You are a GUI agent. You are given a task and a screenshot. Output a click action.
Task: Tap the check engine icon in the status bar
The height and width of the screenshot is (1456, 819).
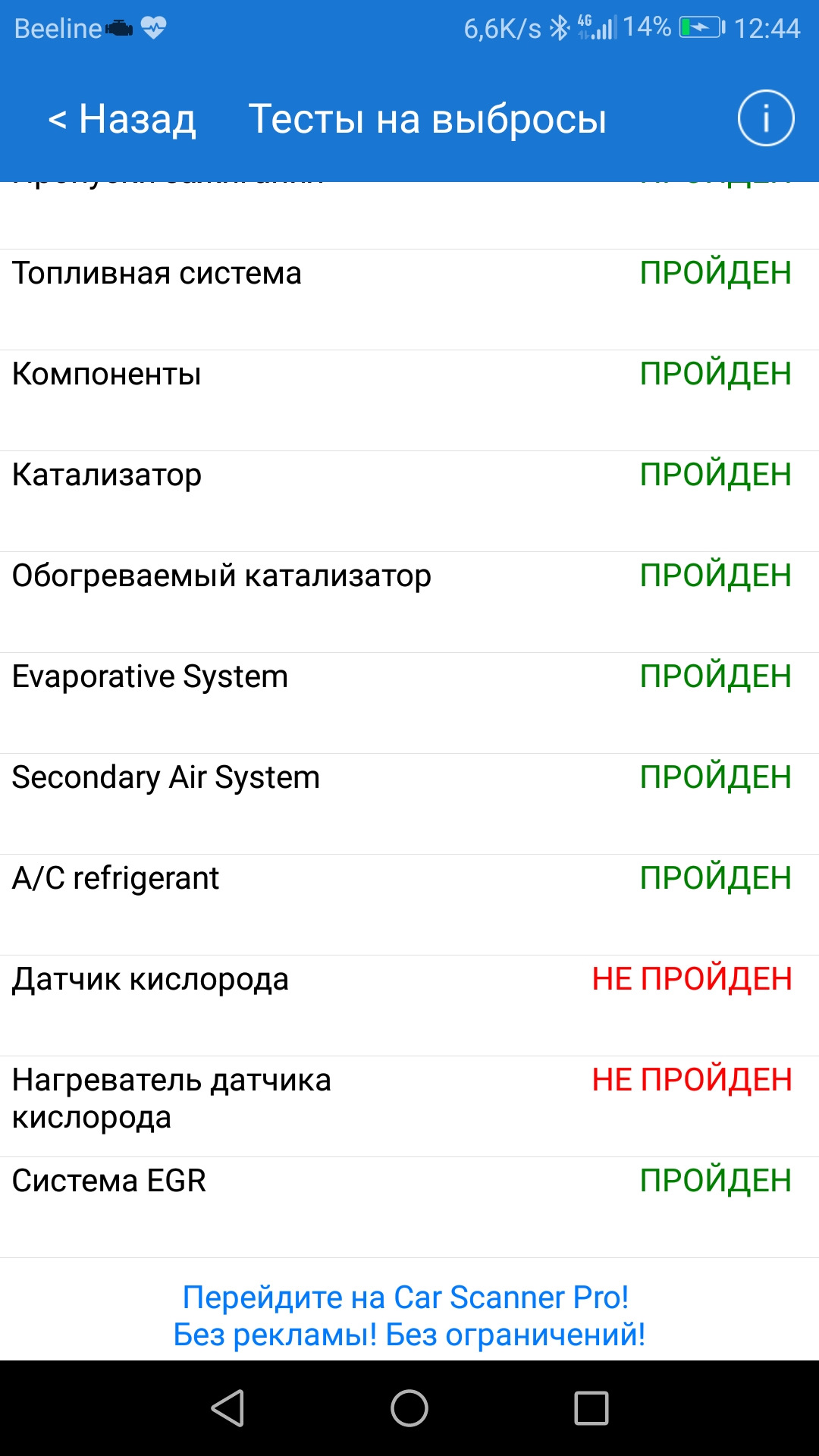118,27
